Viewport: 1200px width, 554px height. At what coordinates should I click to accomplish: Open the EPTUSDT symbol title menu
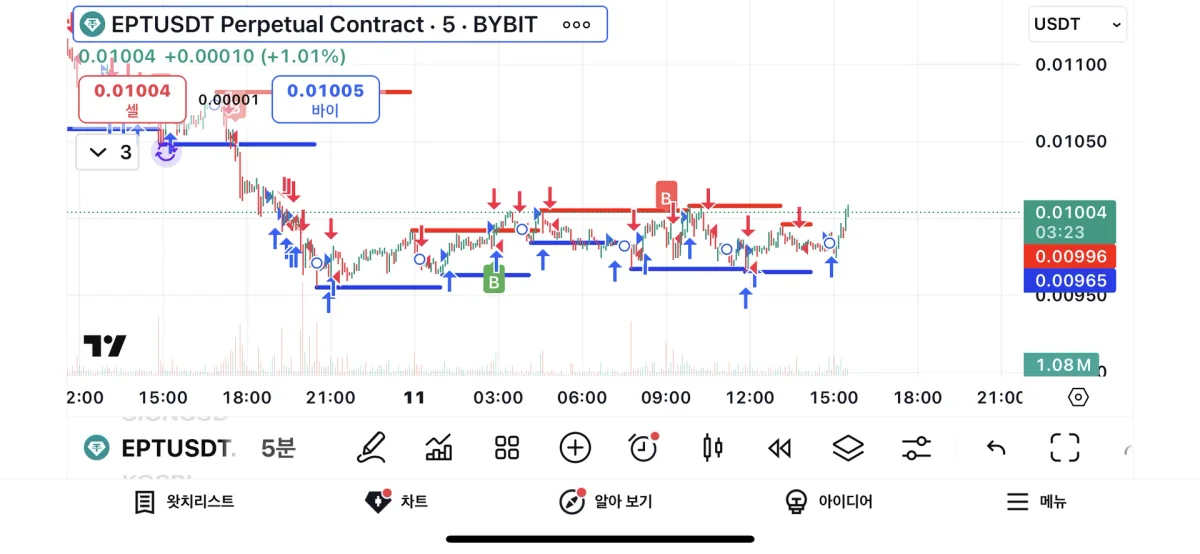[339, 24]
